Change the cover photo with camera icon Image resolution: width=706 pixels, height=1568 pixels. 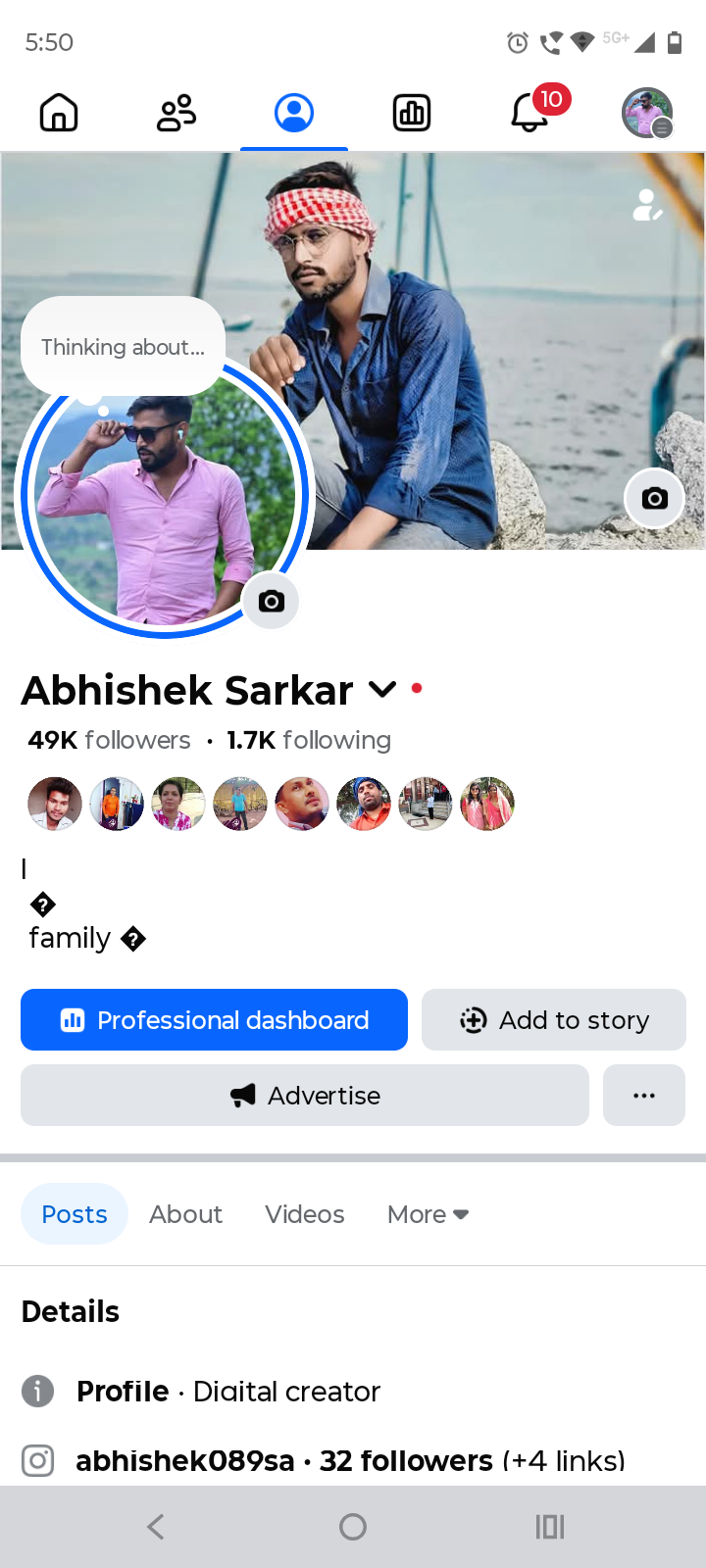tap(654, 499)
